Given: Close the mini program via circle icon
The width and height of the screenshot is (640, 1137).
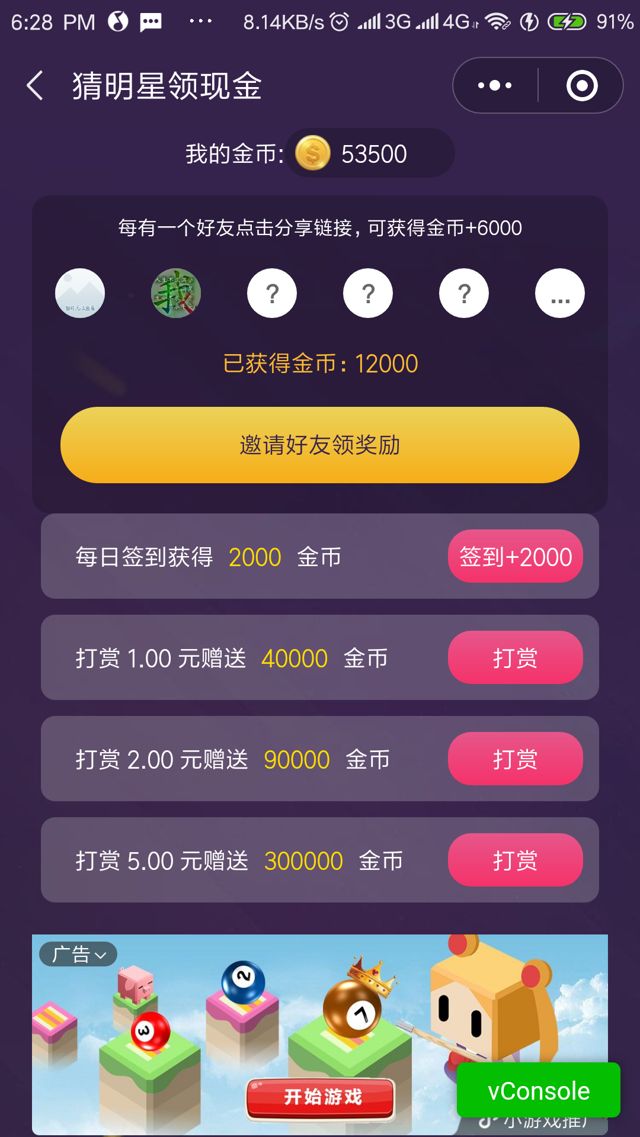Looking at the screenshot, I should (581, 86).
